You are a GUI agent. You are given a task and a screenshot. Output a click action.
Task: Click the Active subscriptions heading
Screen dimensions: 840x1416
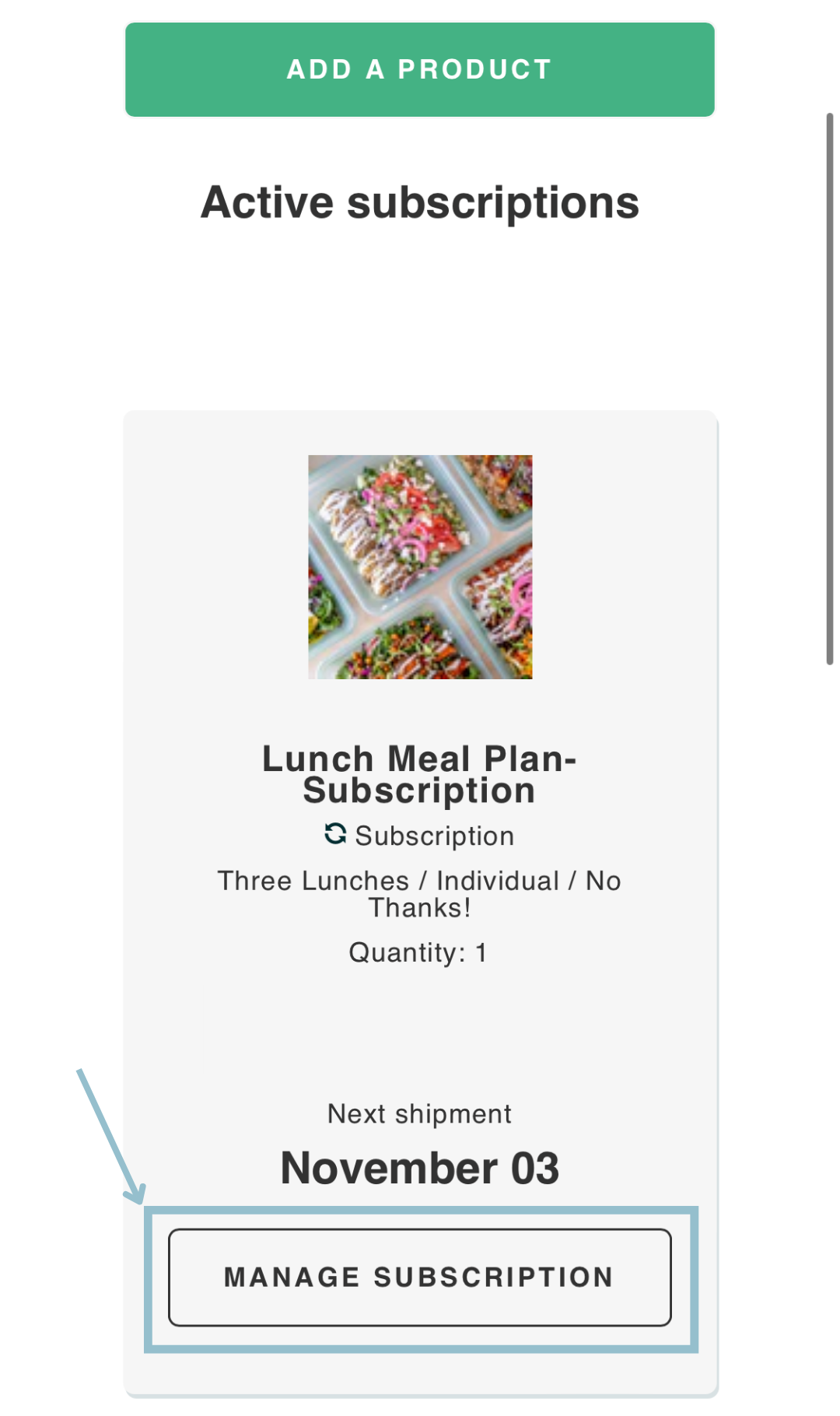[x=420, y=203]
